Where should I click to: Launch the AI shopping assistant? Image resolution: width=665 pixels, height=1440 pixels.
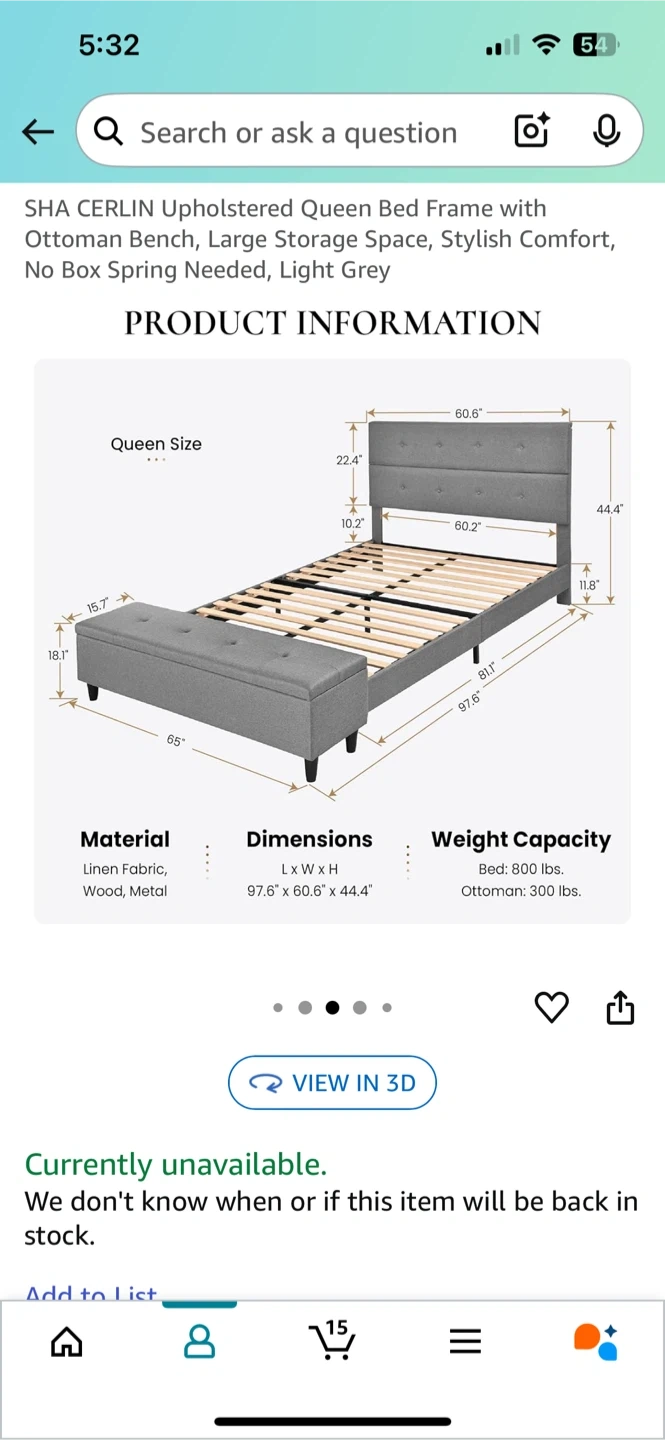click(596, 1341)
